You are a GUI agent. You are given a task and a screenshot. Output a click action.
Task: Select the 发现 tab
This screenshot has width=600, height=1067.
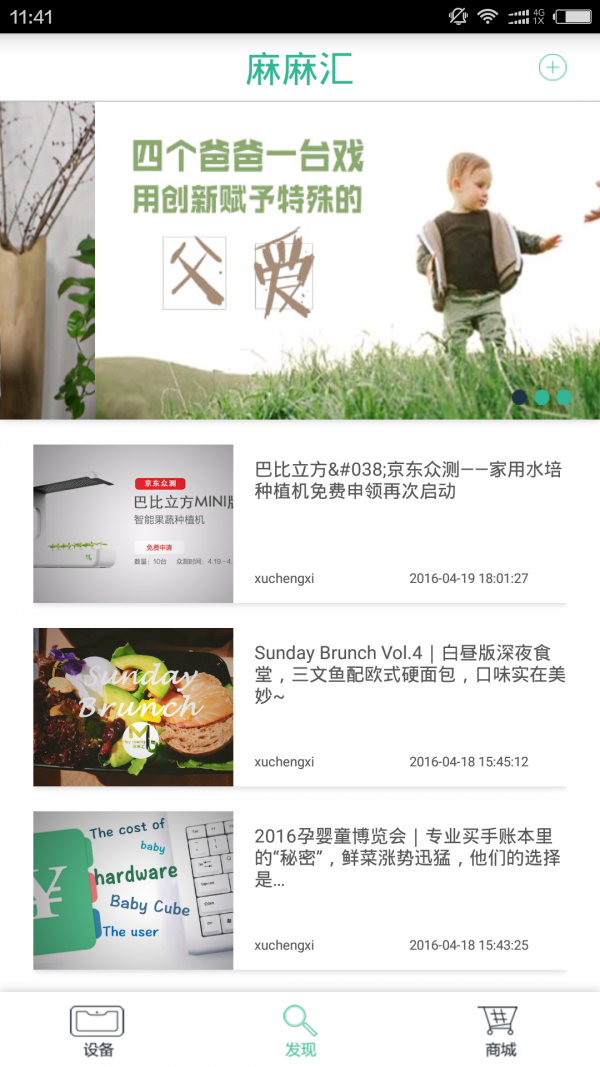click(x=300, y=1030)
